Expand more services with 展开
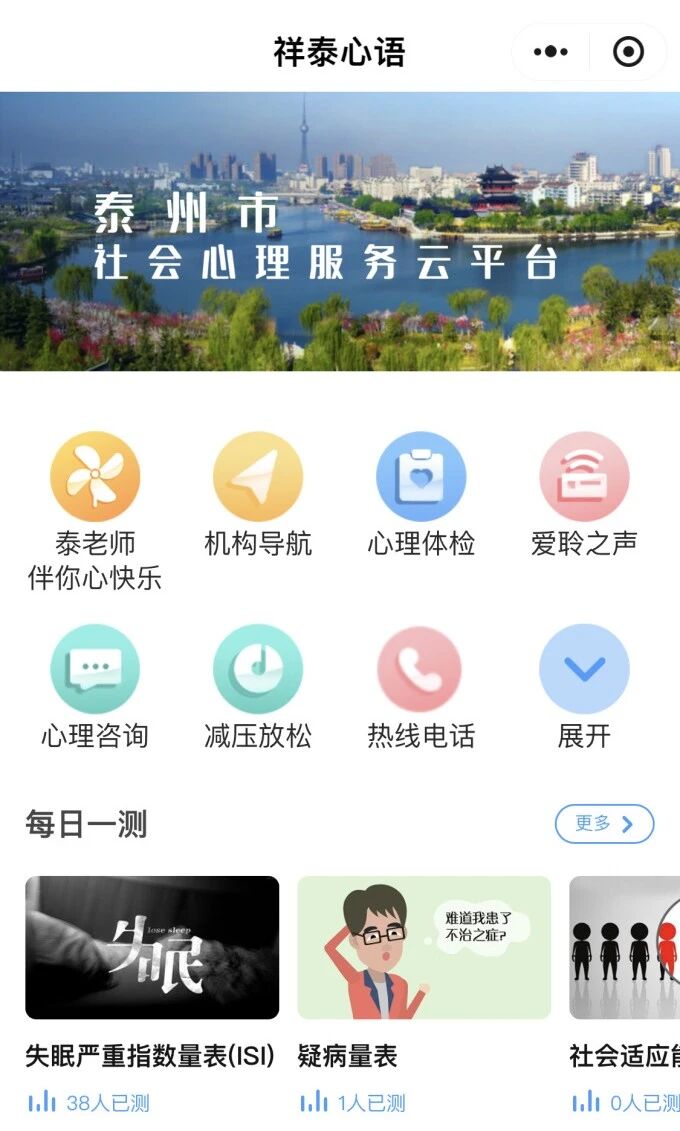 584,669
